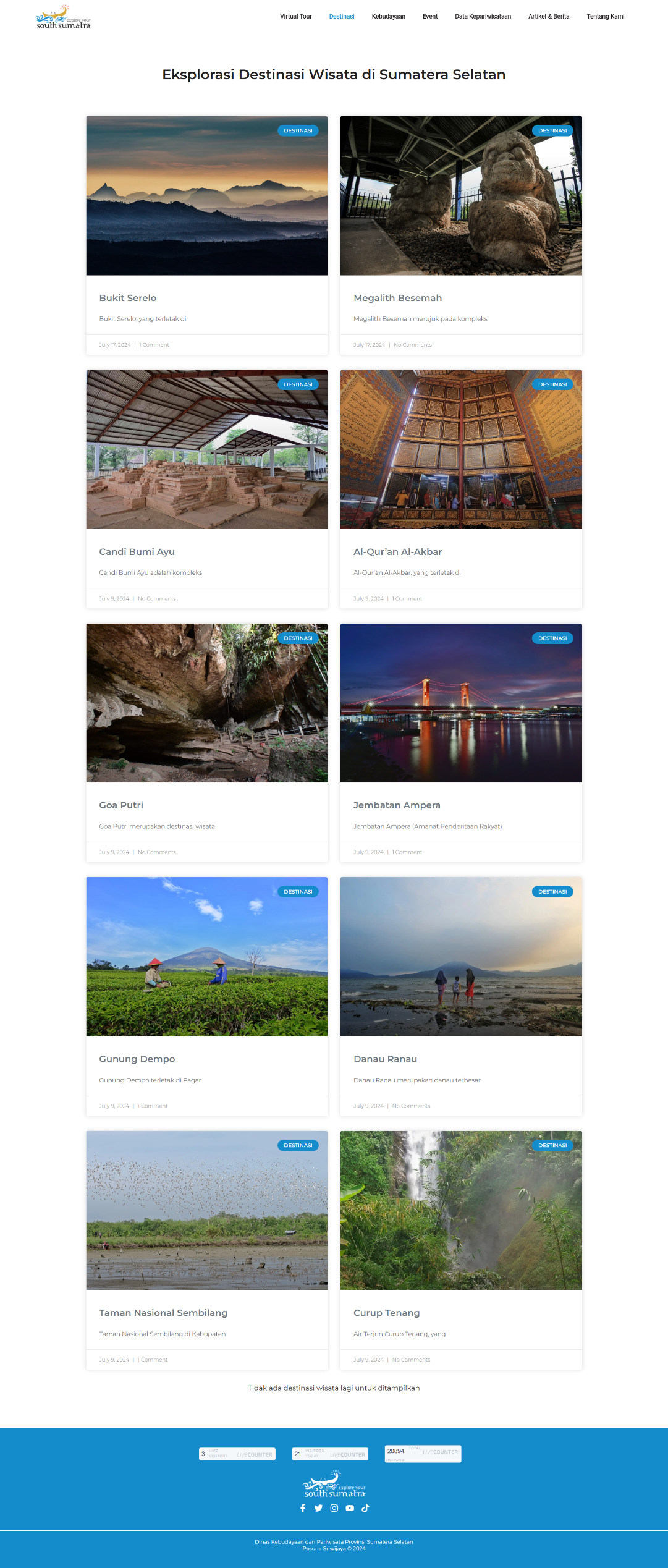Open the Virtual Tour menu item

(295, 17)
